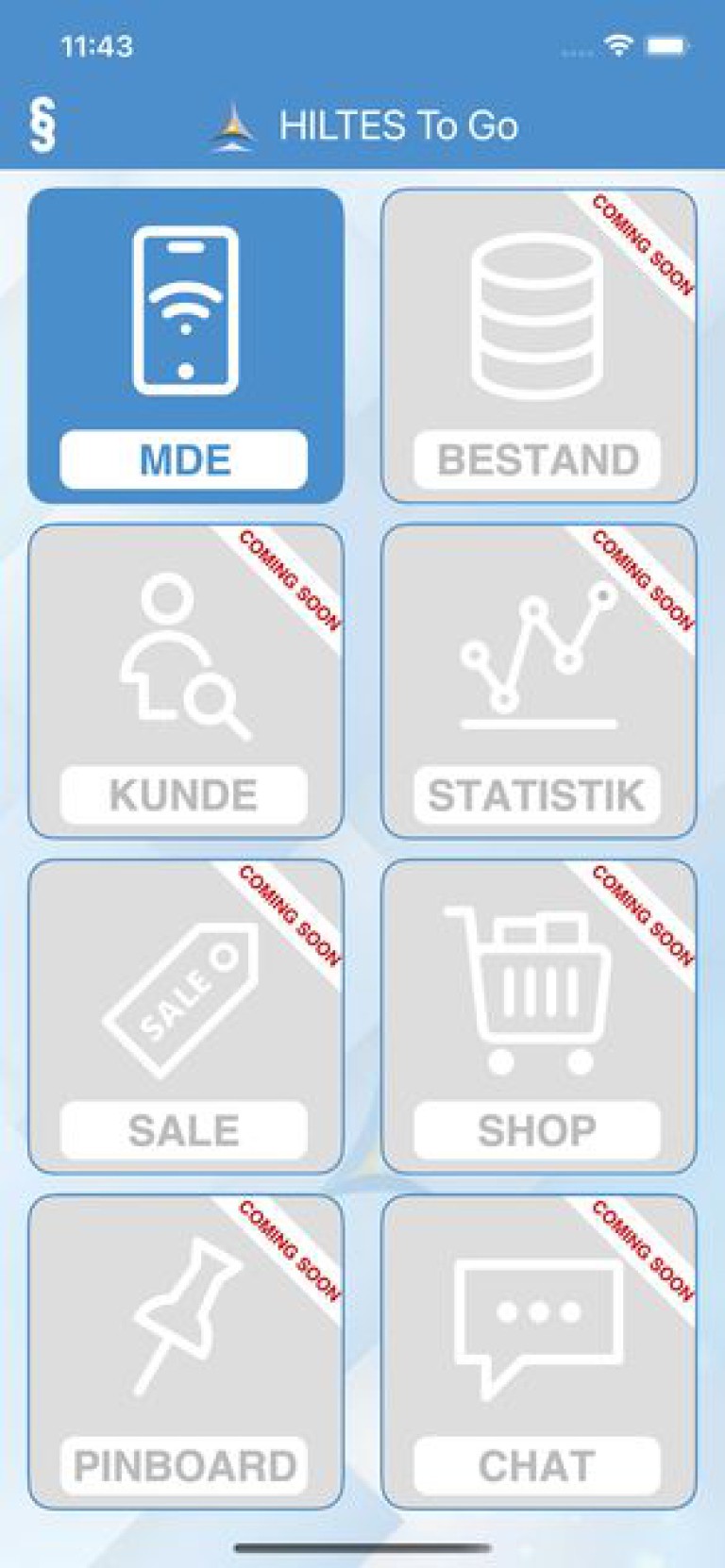The image size is (725, 1568).
Task: Tap the paragraph § legal icon
Action: [x=42, y=123]
